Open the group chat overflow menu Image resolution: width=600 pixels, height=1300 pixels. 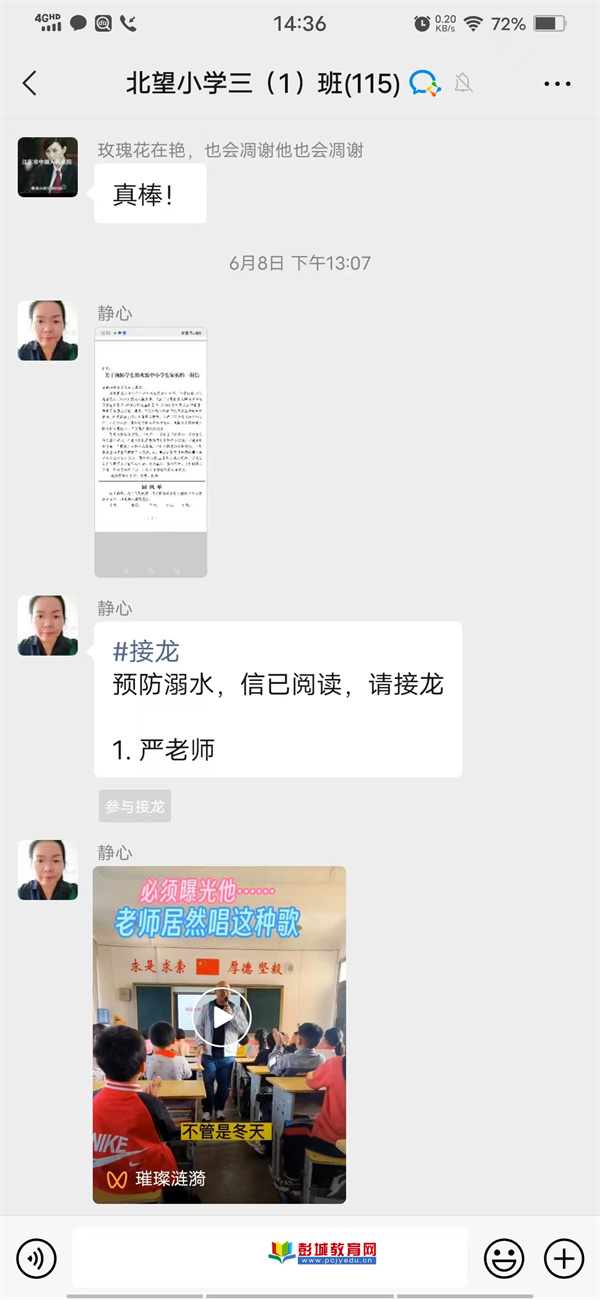click(557, 84)
